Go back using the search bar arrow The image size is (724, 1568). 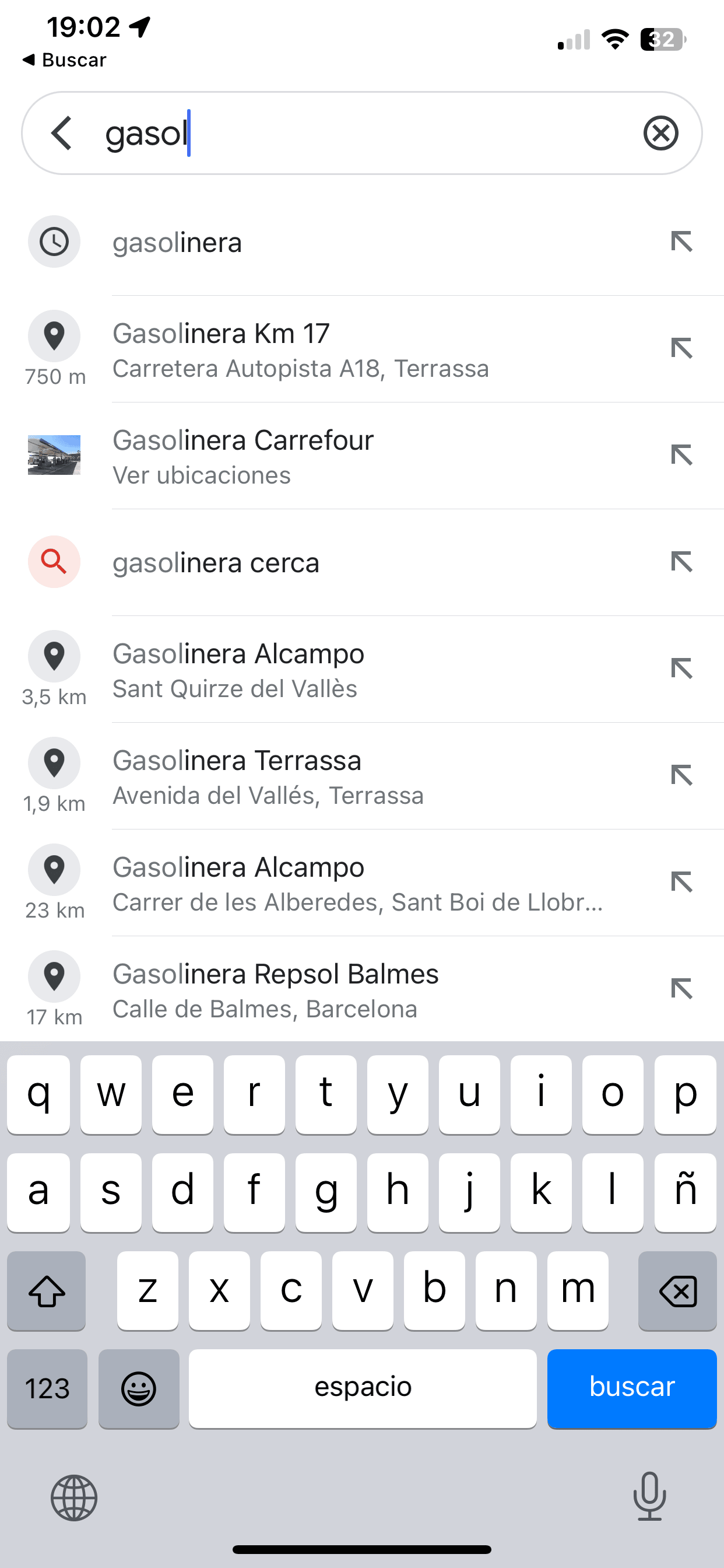pyautogui.click(x=61, y=132)
